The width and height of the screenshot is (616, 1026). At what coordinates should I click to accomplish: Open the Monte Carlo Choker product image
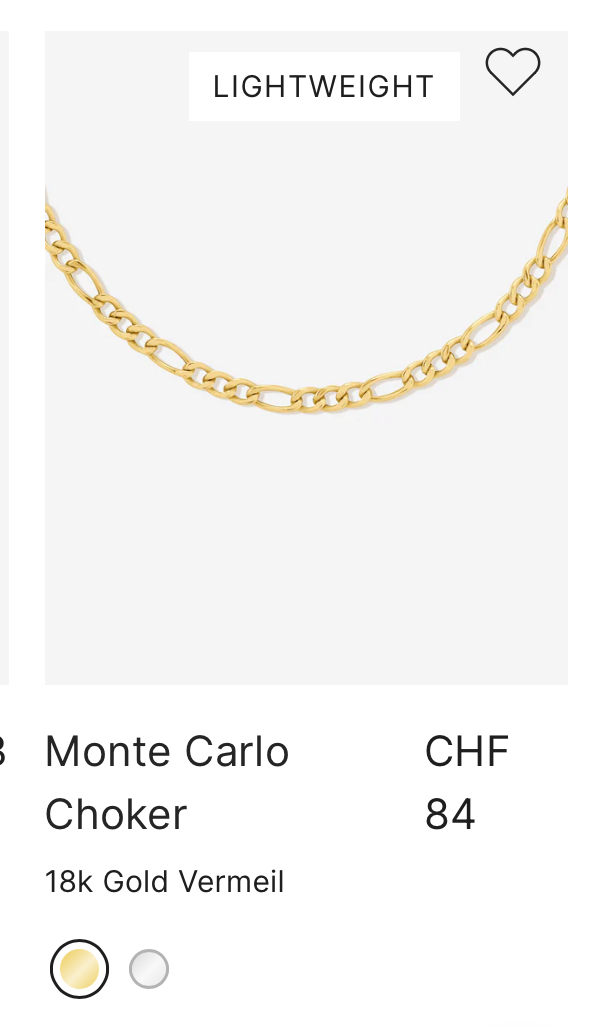point(306,358)
